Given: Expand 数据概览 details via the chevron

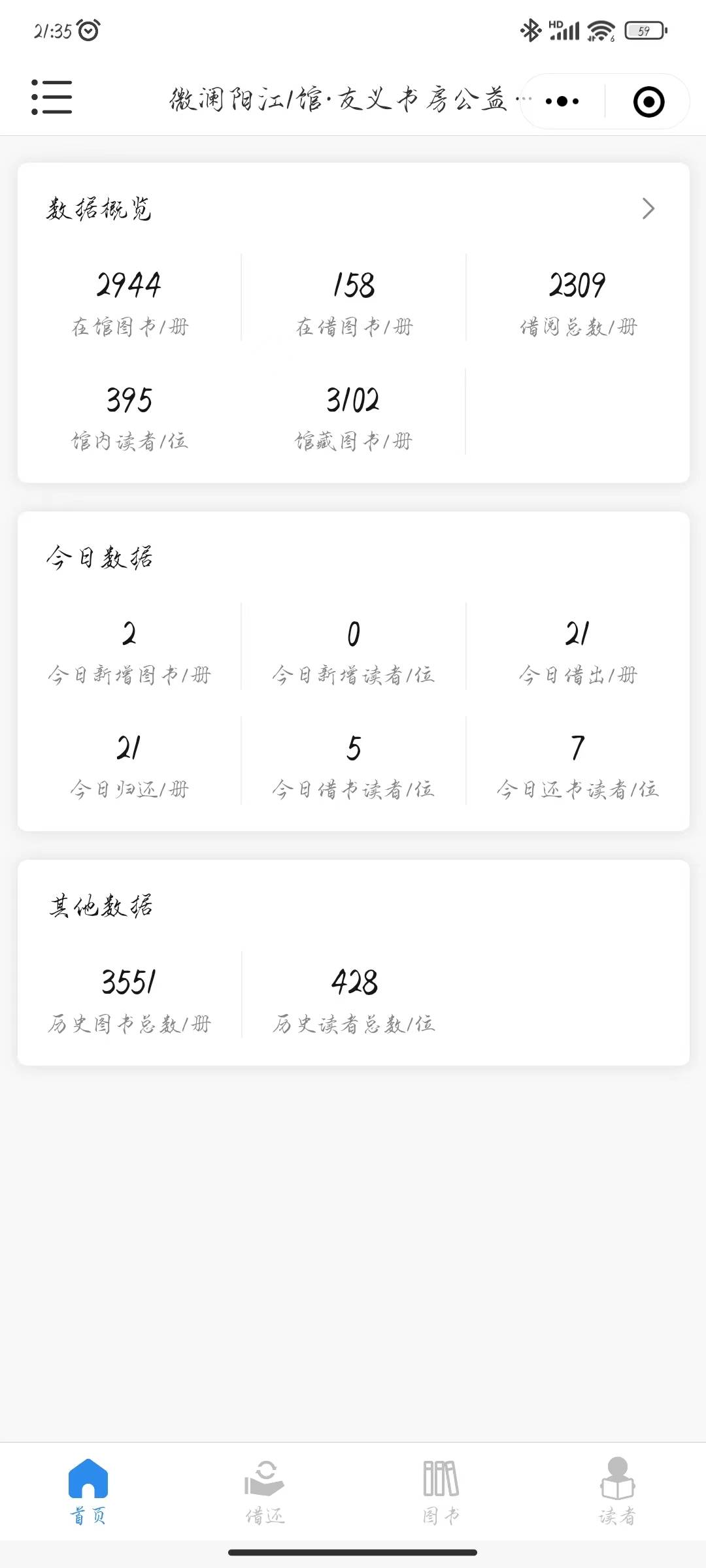Looking at the screenshot, I should coord(648,208).
